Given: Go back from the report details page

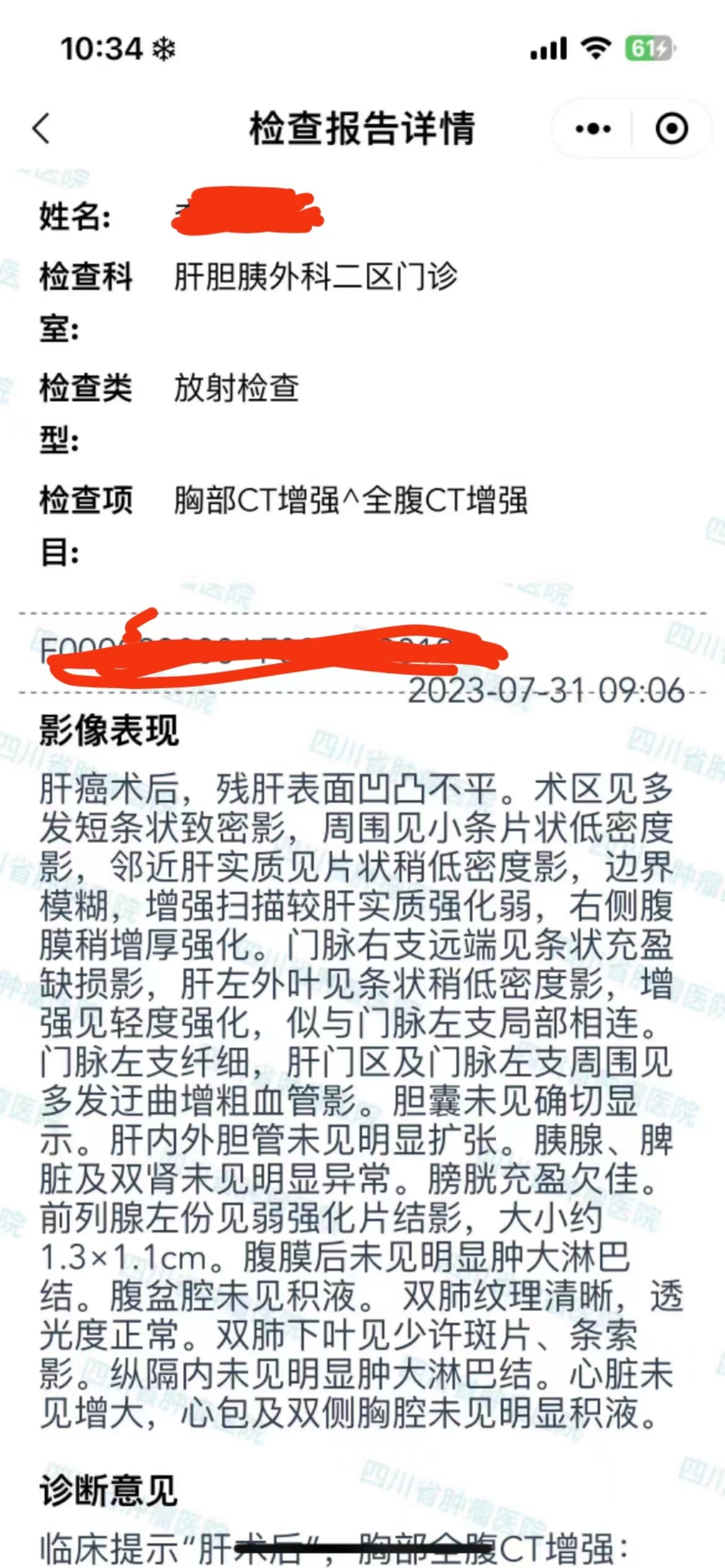Looking at the screenshot, I should tap(42, 129).
